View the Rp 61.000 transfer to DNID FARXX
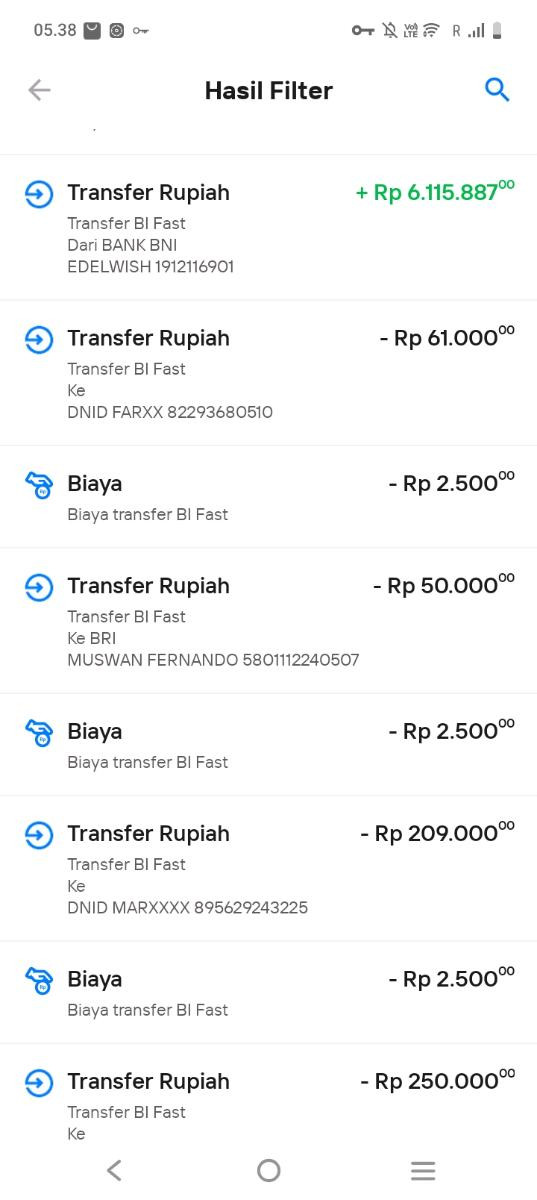Screen dimensions: 537x1200 pyautogui.click(x=268, y=373)
